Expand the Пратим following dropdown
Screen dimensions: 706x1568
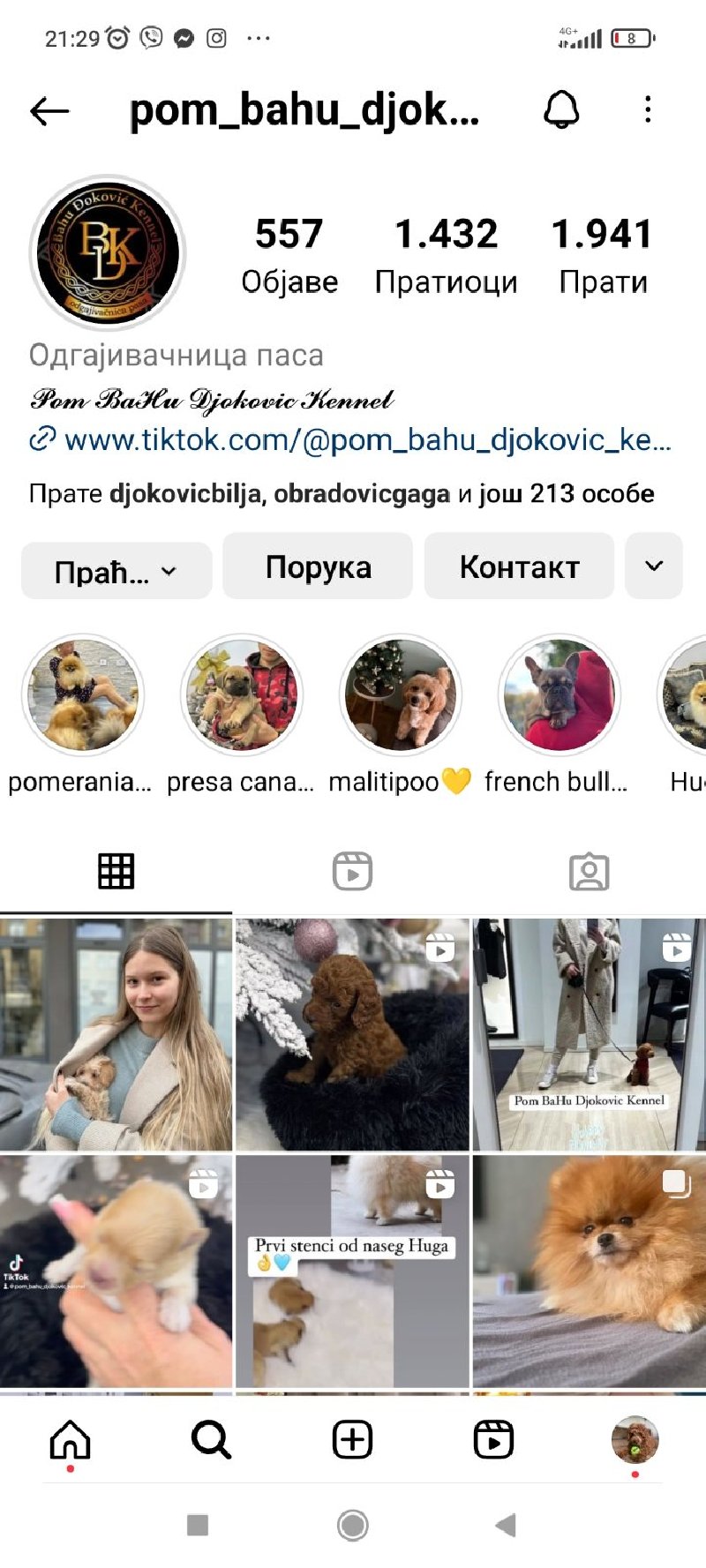(116, 571)
